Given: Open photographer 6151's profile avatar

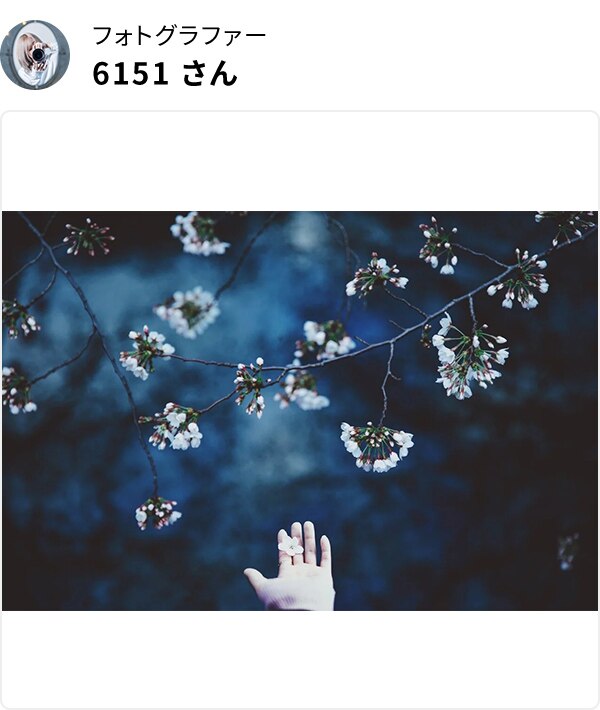Looking at the screenshot, I should click(x=35, y=55).
